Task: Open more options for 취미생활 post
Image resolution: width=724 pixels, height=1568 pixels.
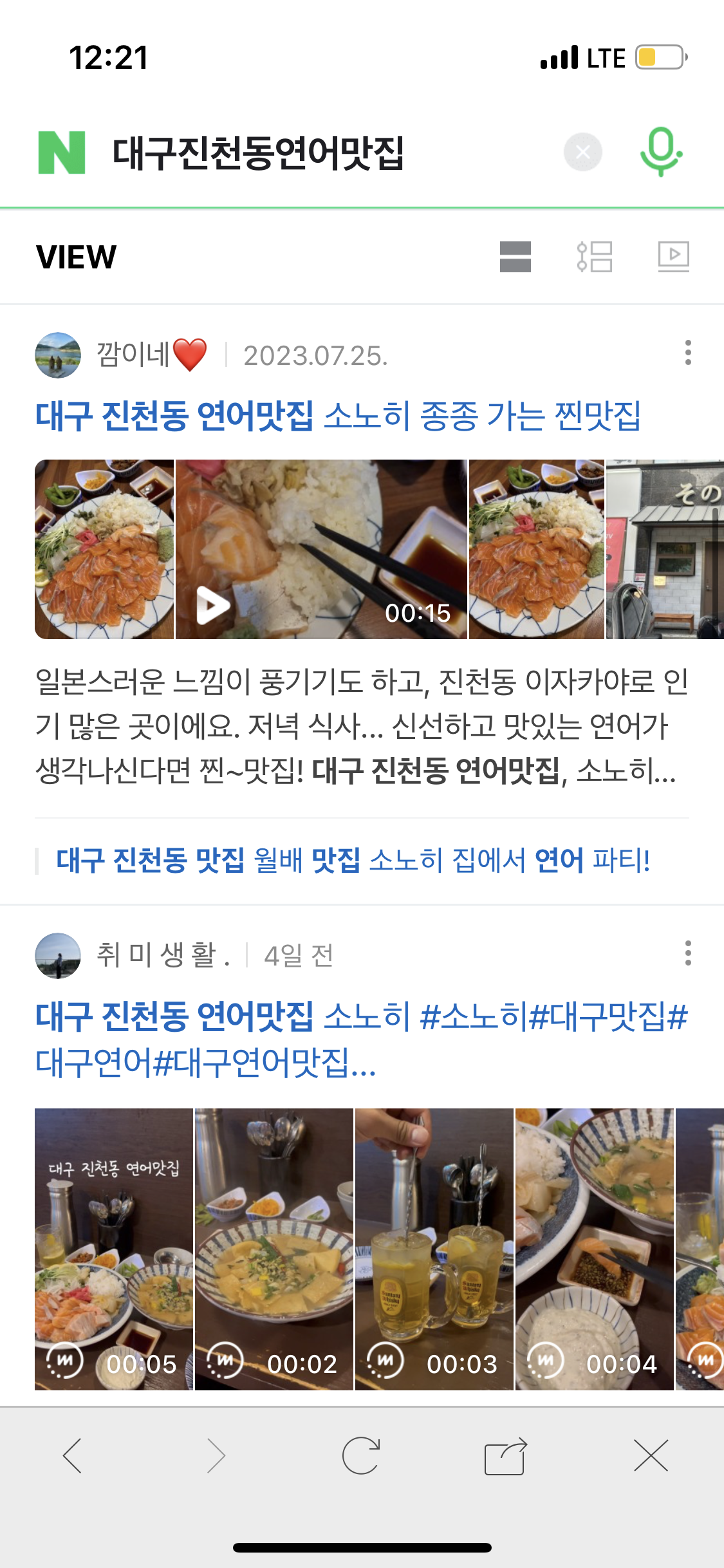Action: click(688, 953)
